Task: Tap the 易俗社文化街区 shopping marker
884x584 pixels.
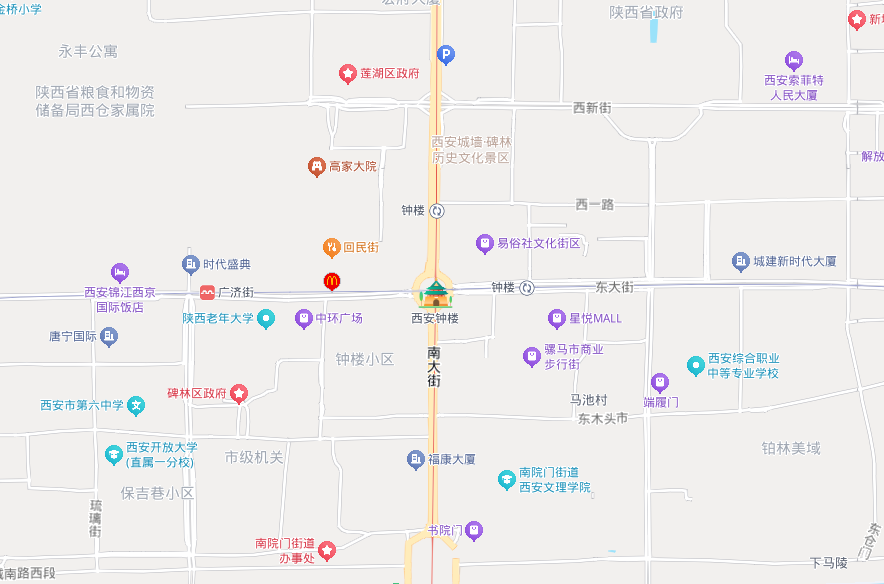Action: point(485,243)
